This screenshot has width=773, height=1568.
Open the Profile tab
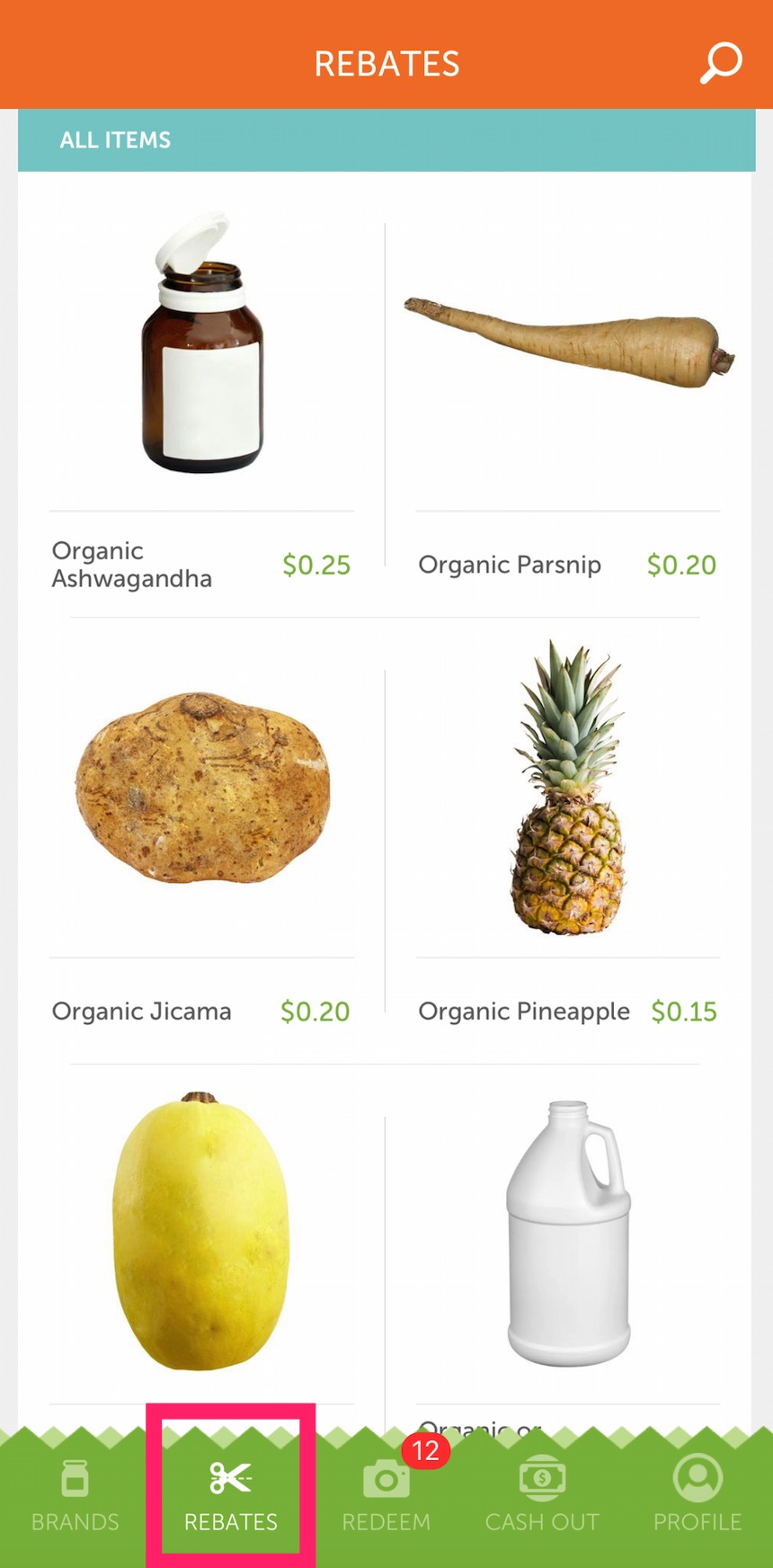click(x=697, y=1496)
